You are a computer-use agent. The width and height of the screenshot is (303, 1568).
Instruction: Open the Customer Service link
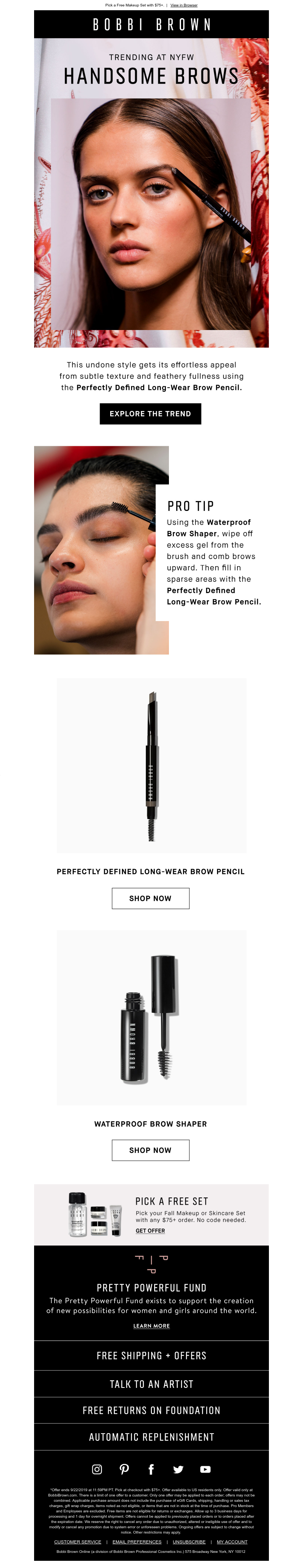point(77,1542)
